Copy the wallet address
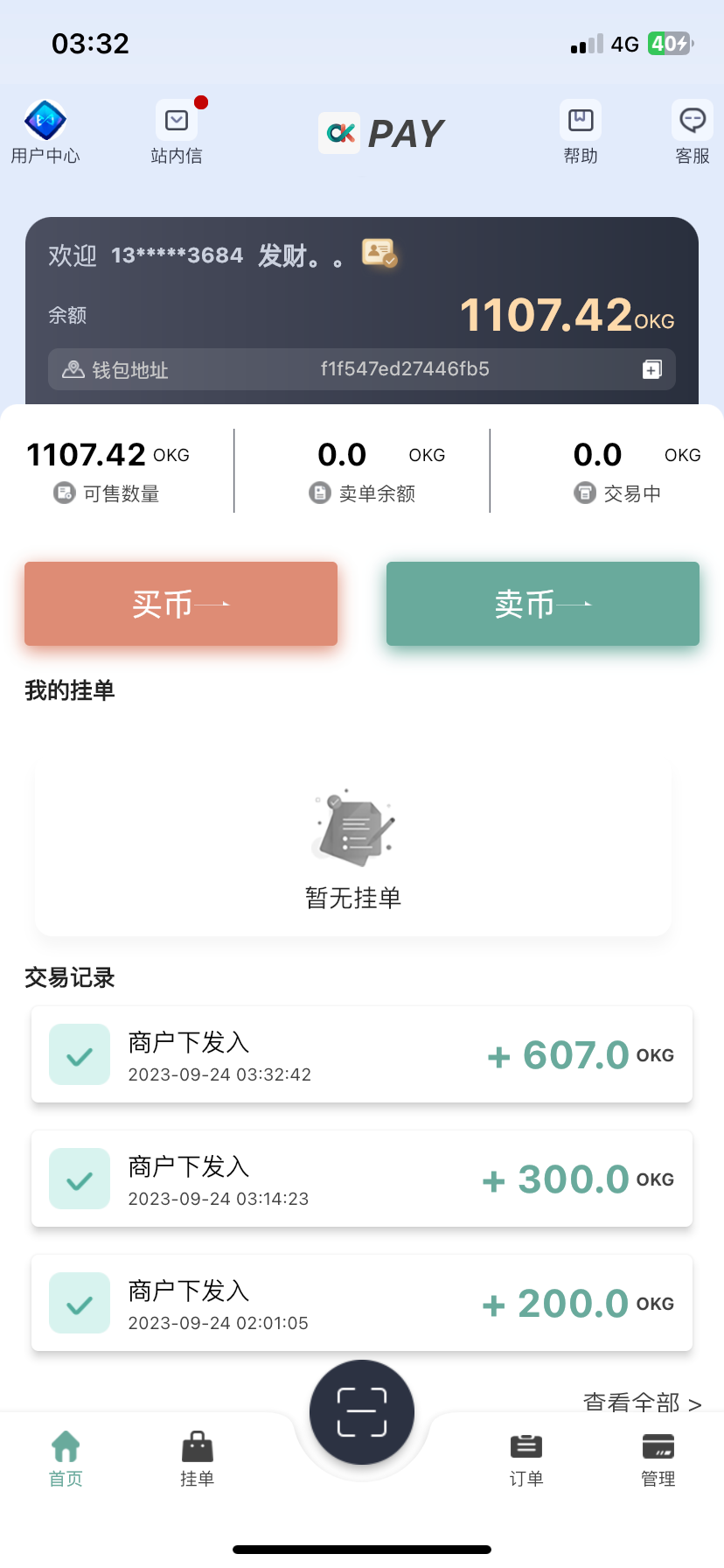The image size is (724, 1568). tap(652, 369)
